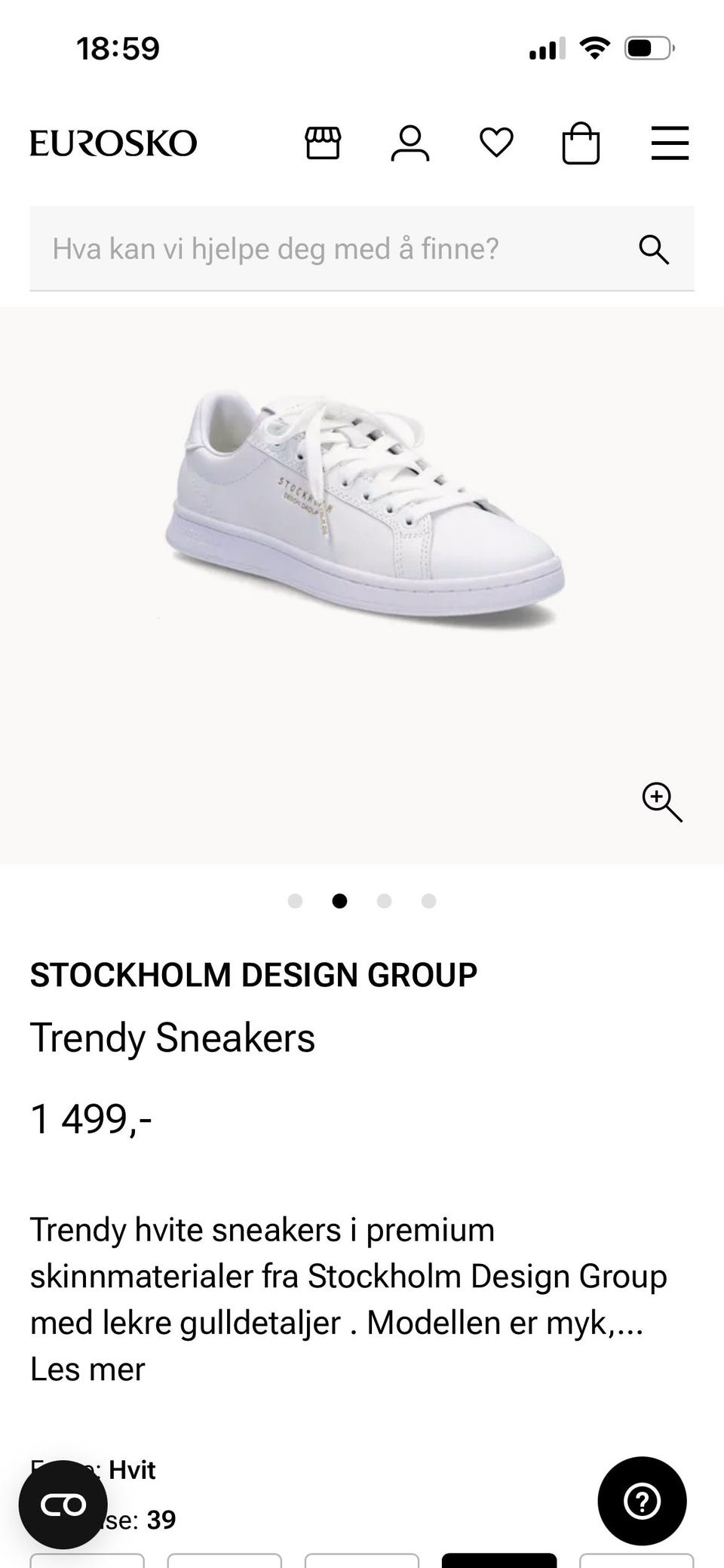Open the Eurosko home page logo
Image resolution: width=724 pixels, height=1568 pixels.
pyautogui.click(x=113, y=143)
